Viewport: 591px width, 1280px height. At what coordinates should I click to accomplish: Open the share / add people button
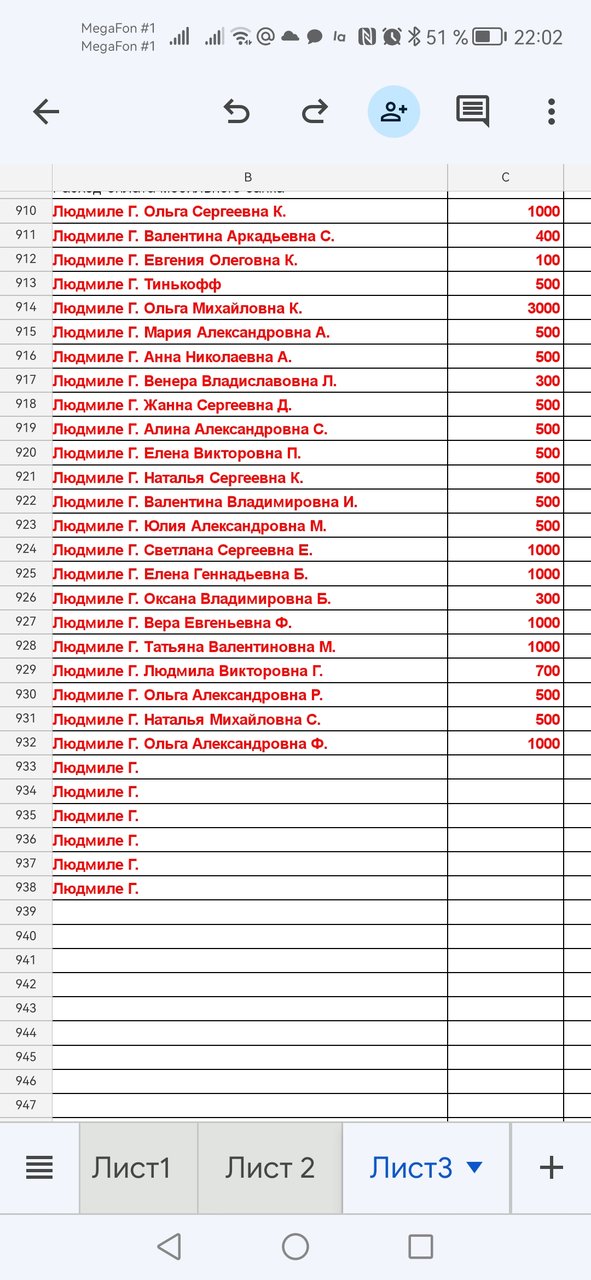click(394, 112)
